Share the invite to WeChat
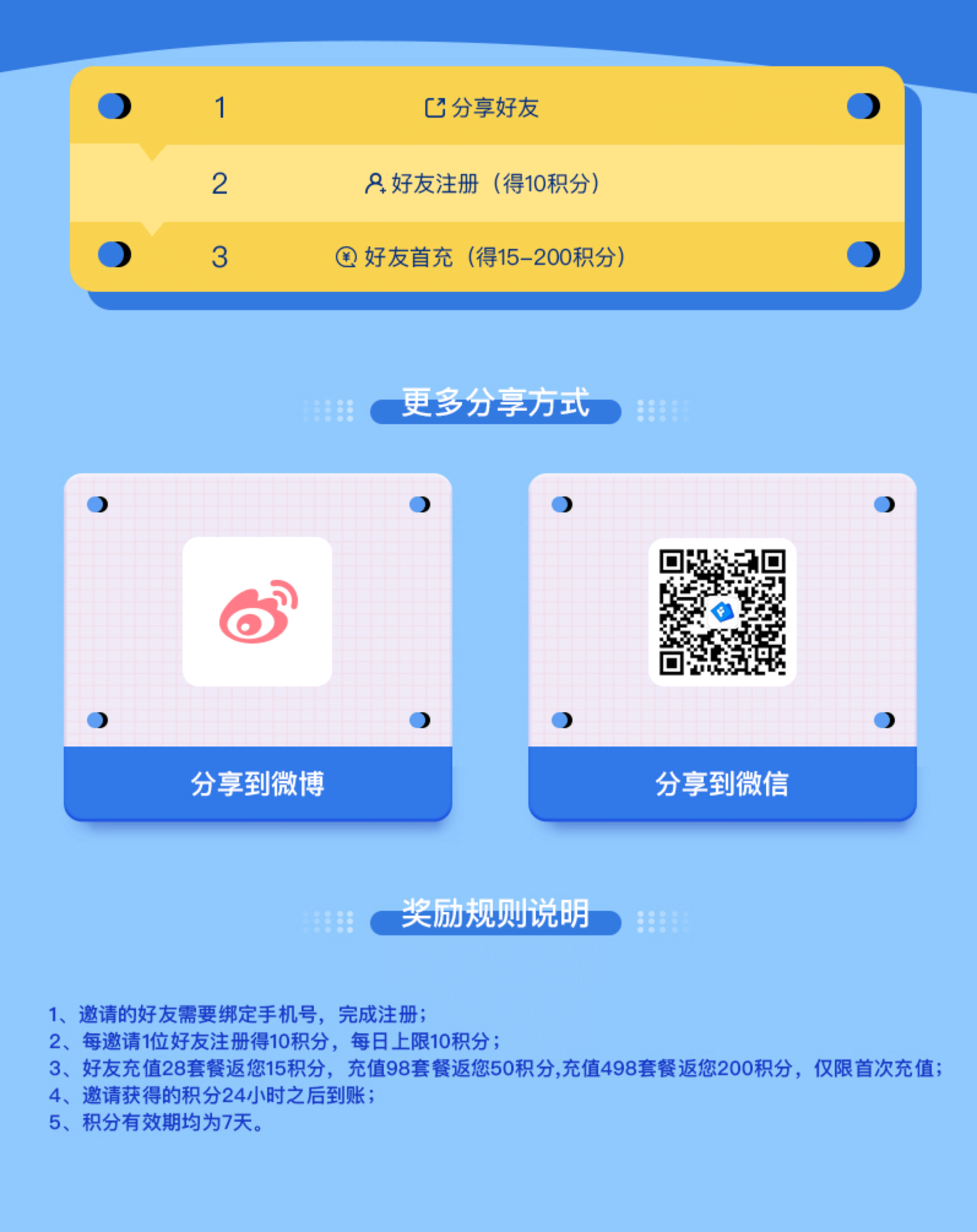The width and height of the screenshot is (977, 1232). pyautogui.click(x=722, y=783)
